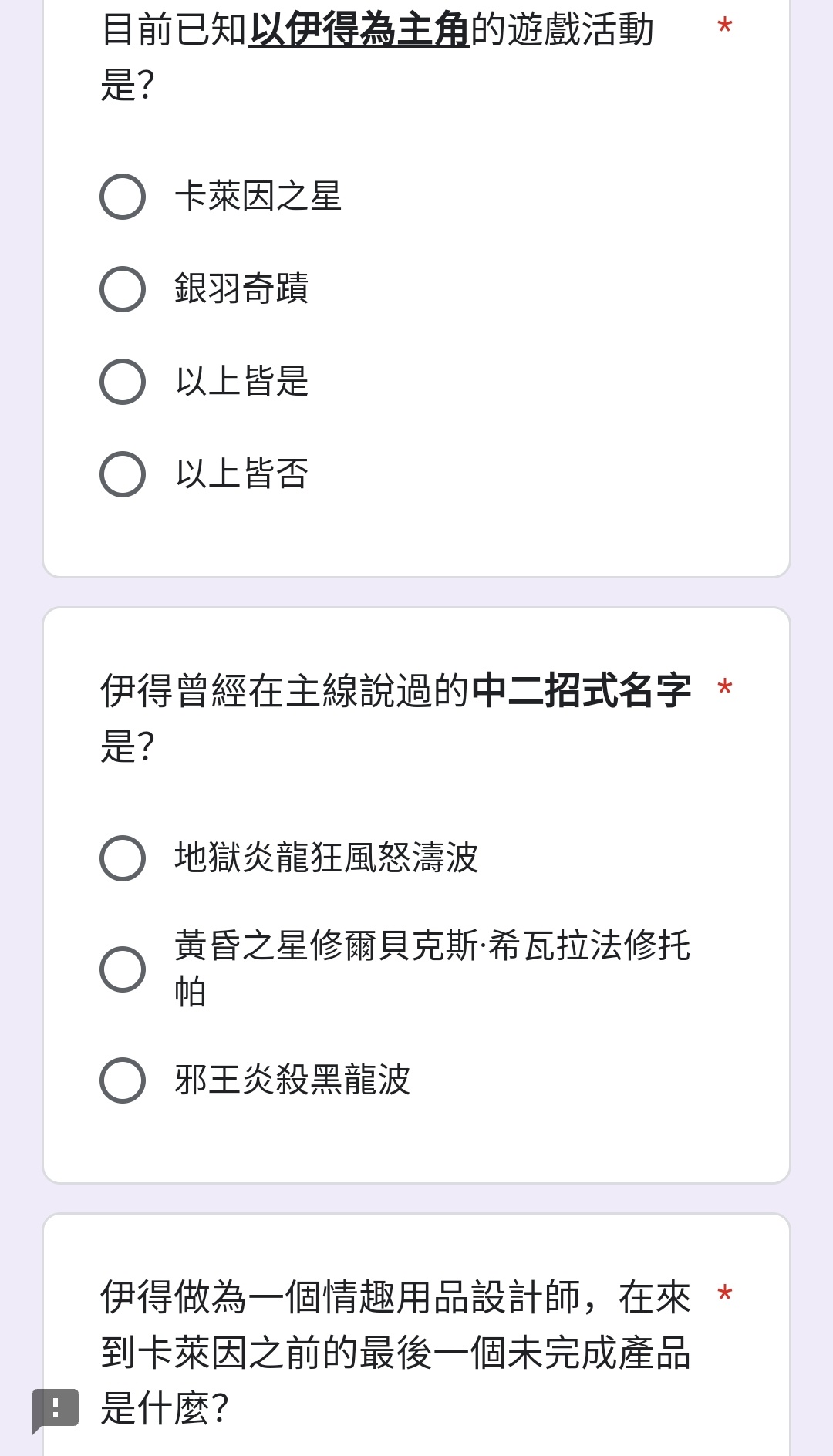Pick the 邪王炎殺黑龍波 option
The width and height of the screenshot is (833, 1456).
(123, 1080)
